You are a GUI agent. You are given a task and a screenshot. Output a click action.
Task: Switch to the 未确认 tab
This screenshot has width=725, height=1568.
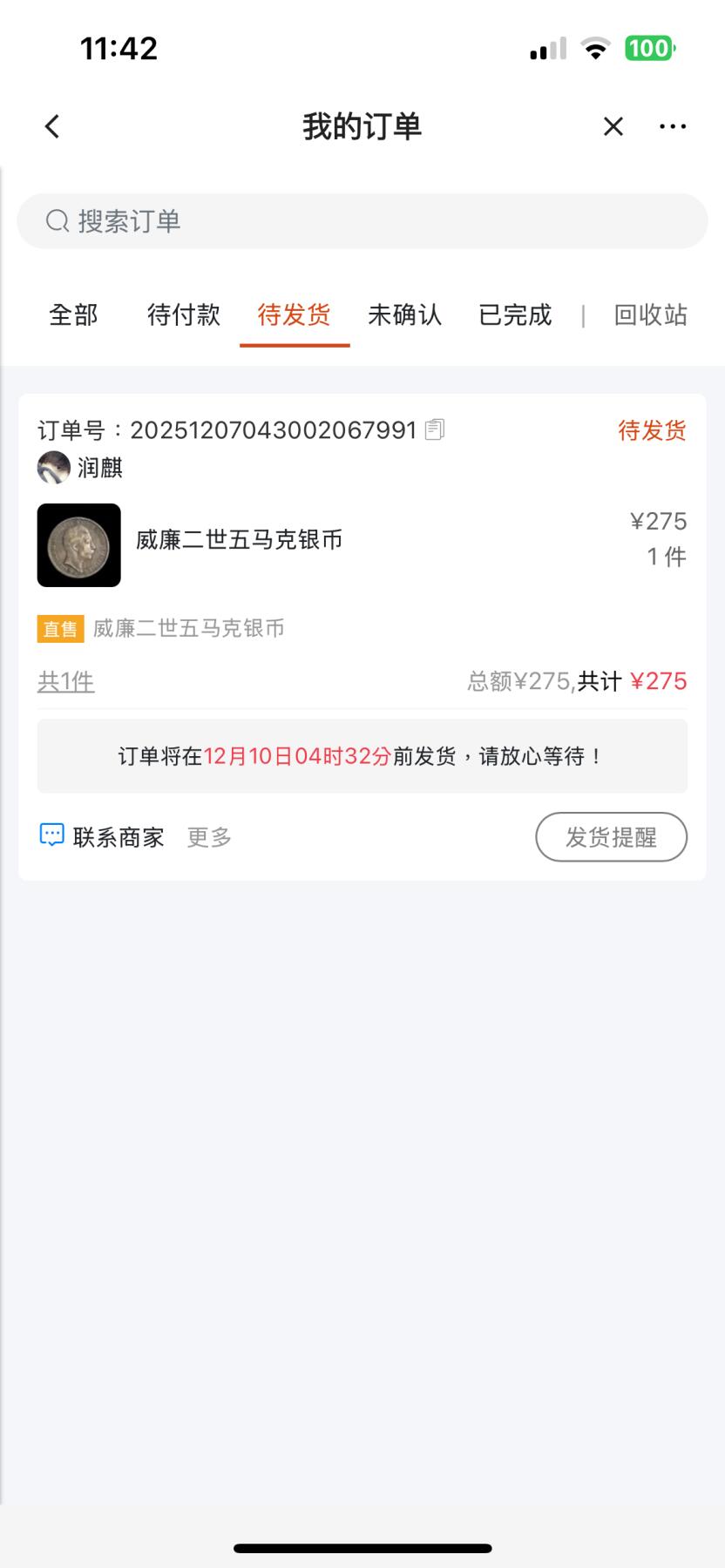pyautogui.click(x=405, y=314)
